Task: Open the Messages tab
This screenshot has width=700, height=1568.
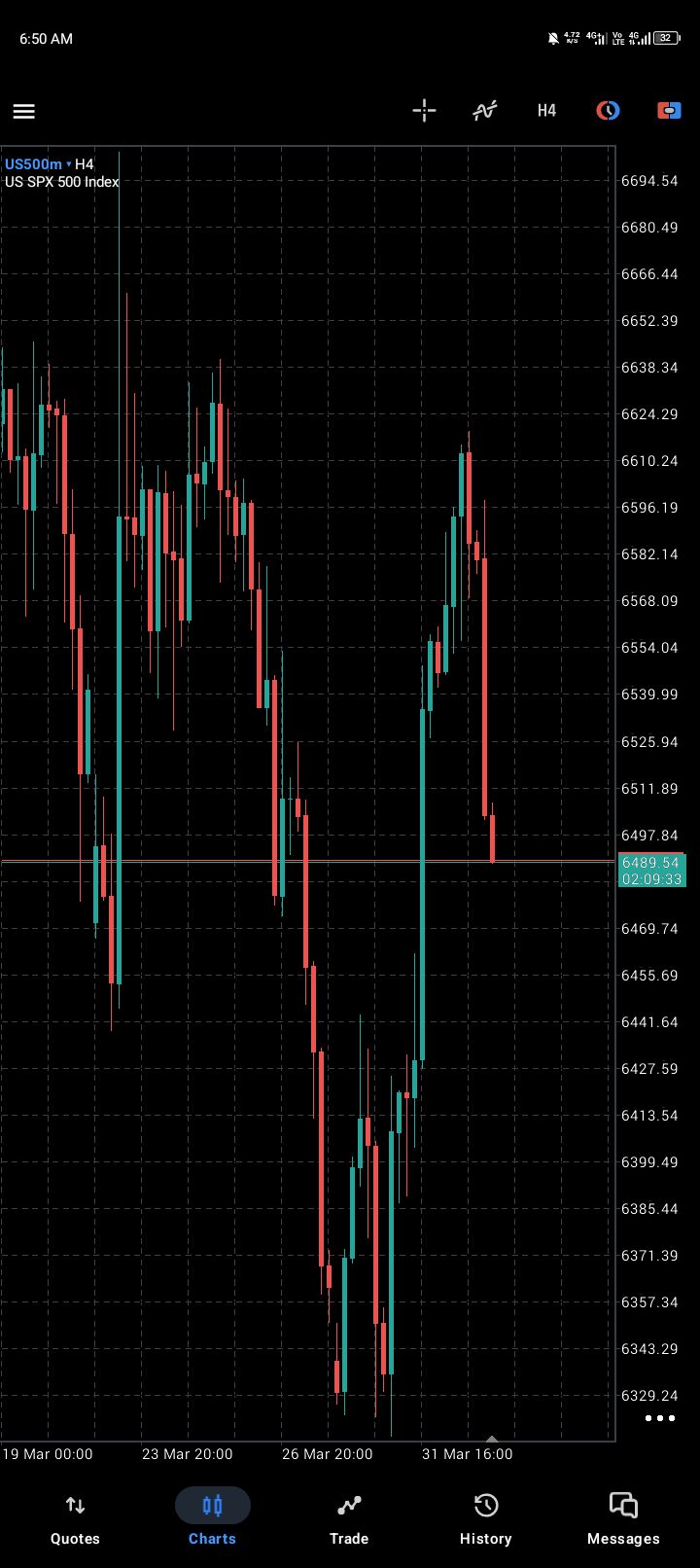Action: coord(623,1518)
